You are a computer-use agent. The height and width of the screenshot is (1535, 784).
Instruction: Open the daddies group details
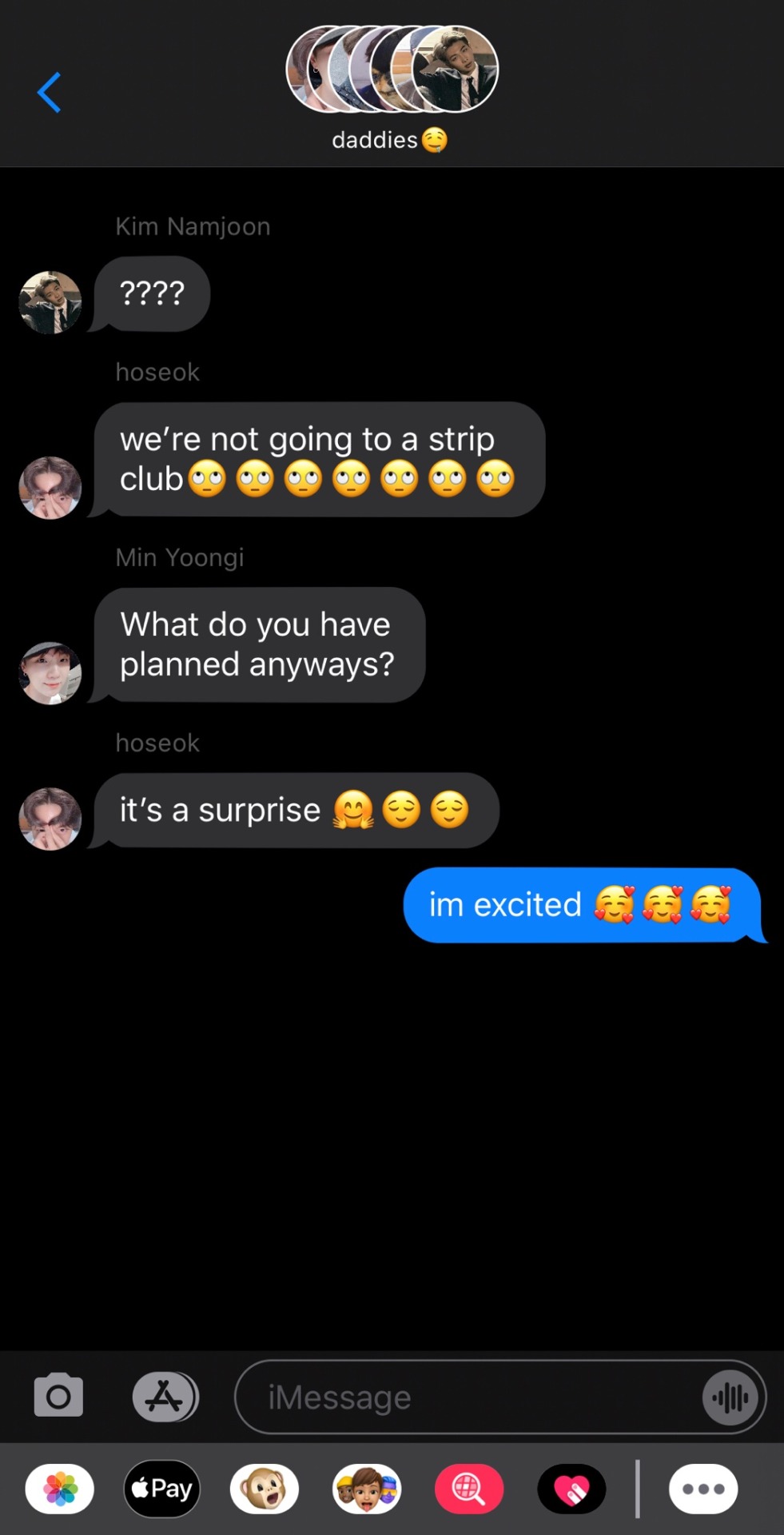391,88
